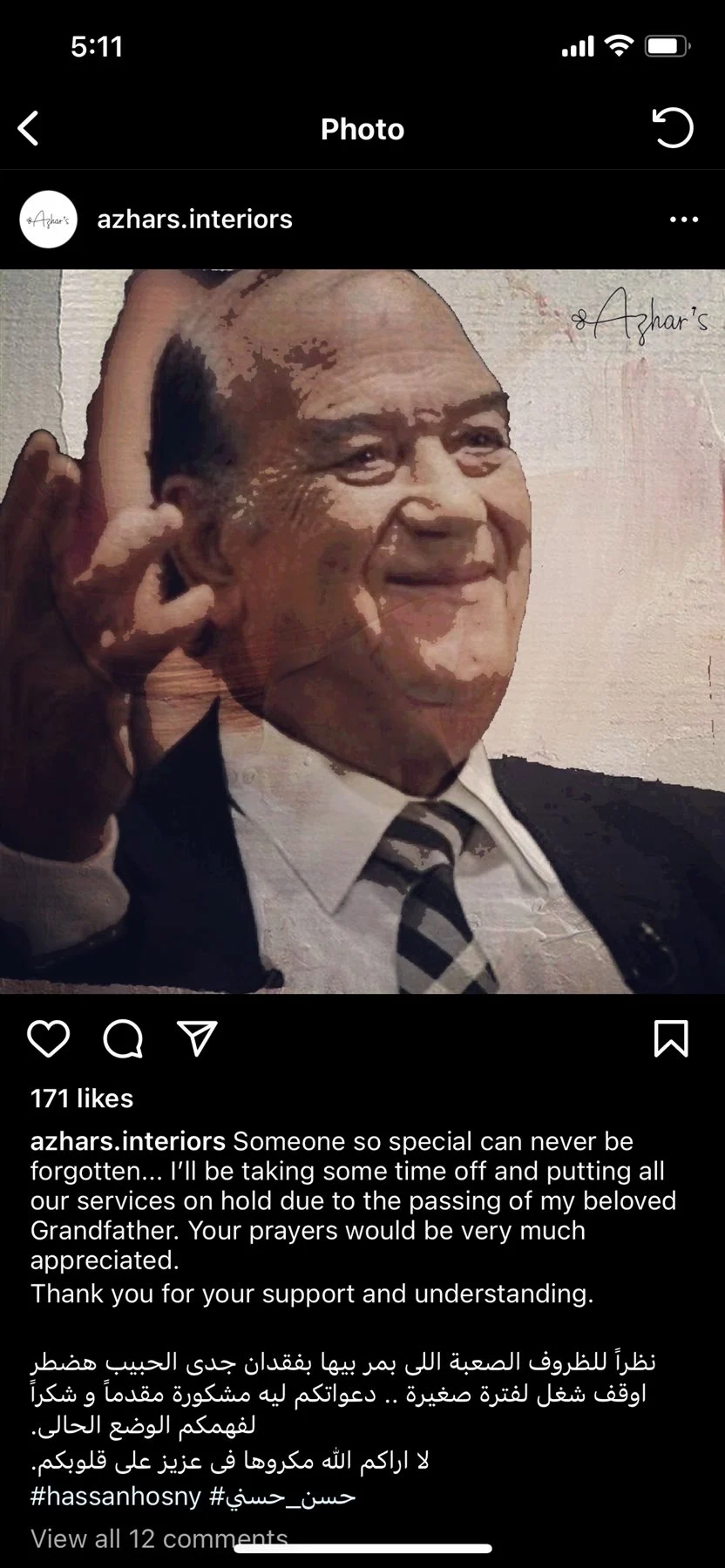Bookmark this post

click(x=671, y=1038)
